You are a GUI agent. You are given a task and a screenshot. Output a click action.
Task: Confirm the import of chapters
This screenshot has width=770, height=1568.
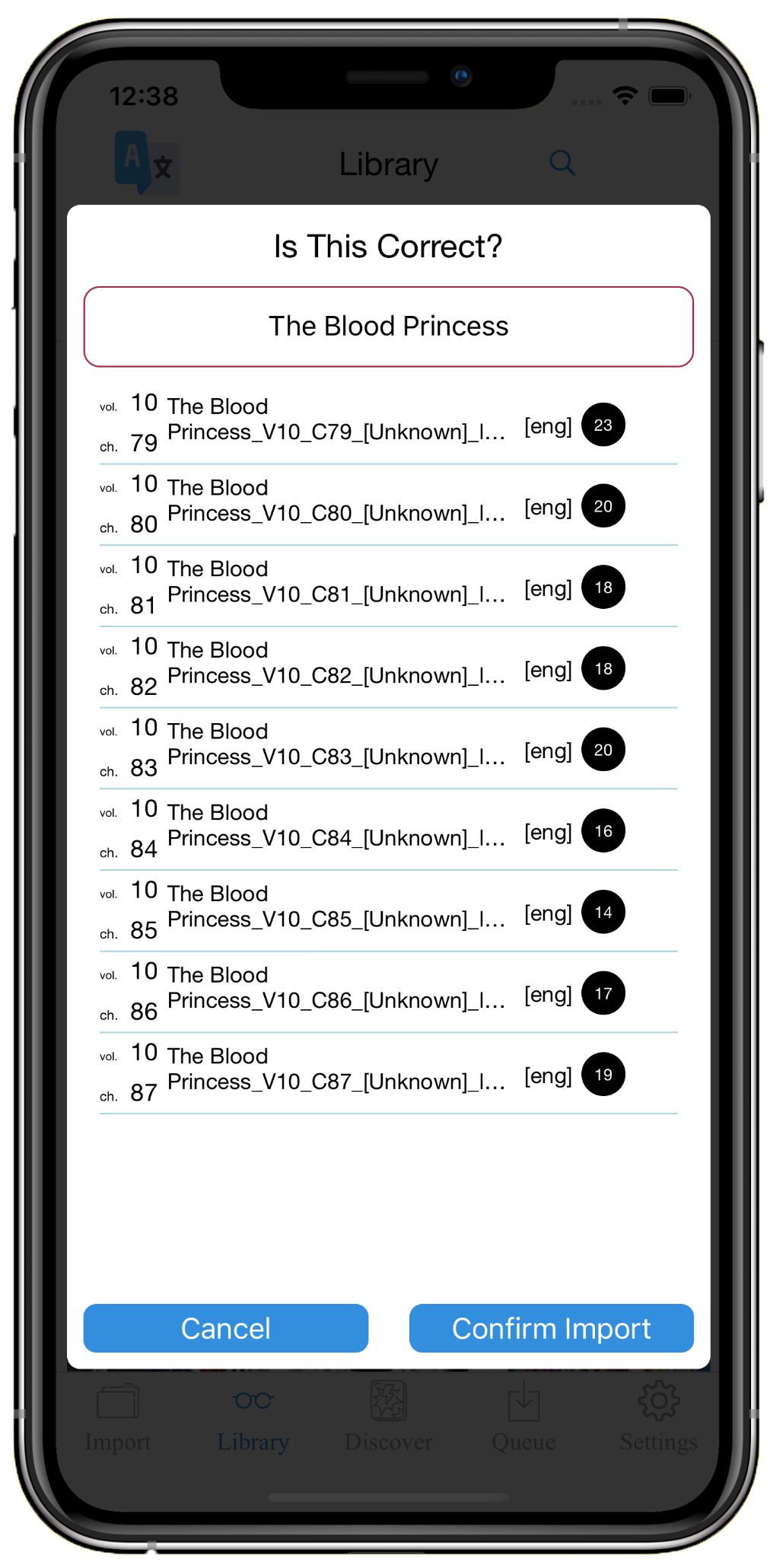[x=551, y=1328]
